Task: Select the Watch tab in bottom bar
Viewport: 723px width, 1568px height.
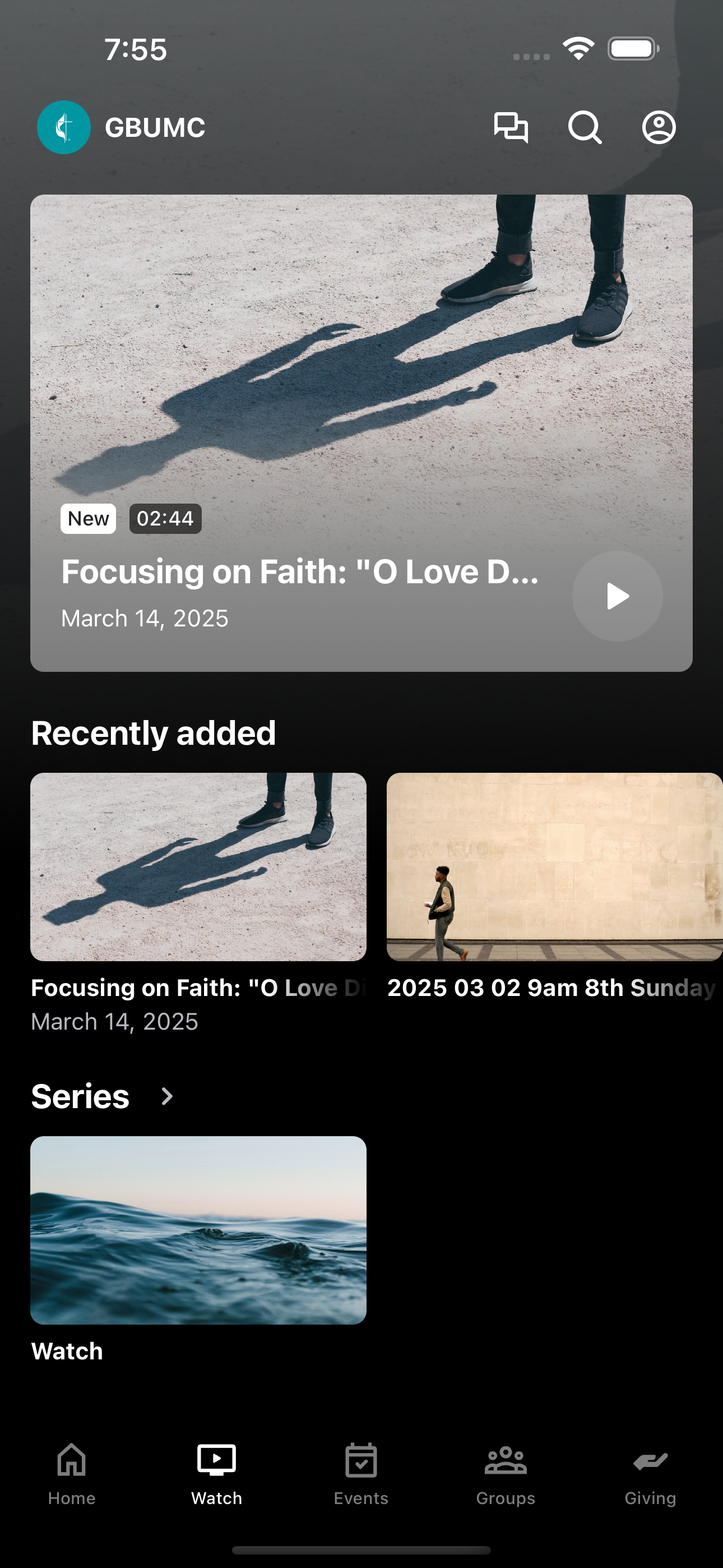Action: coord(217,1474)
